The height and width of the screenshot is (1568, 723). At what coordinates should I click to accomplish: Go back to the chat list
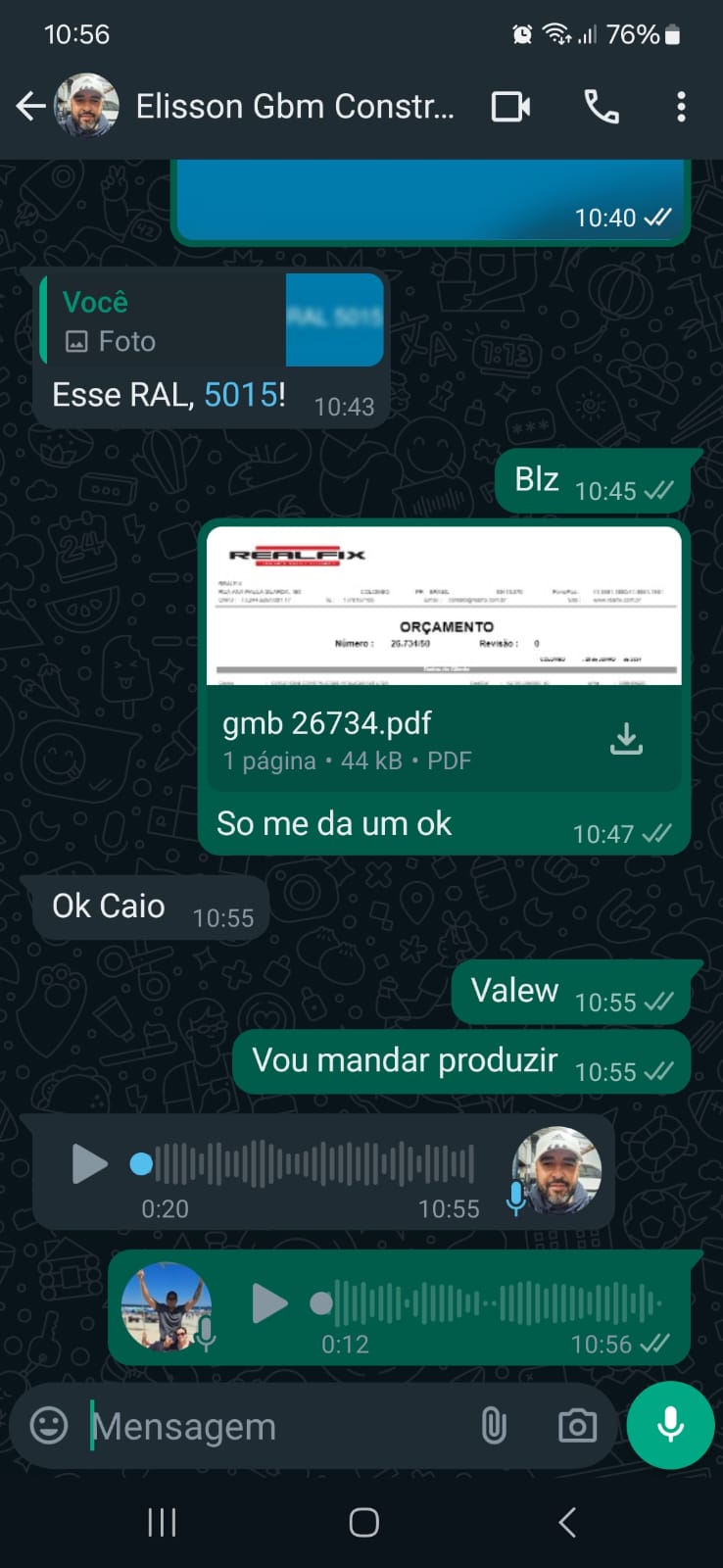coord(30,106)
